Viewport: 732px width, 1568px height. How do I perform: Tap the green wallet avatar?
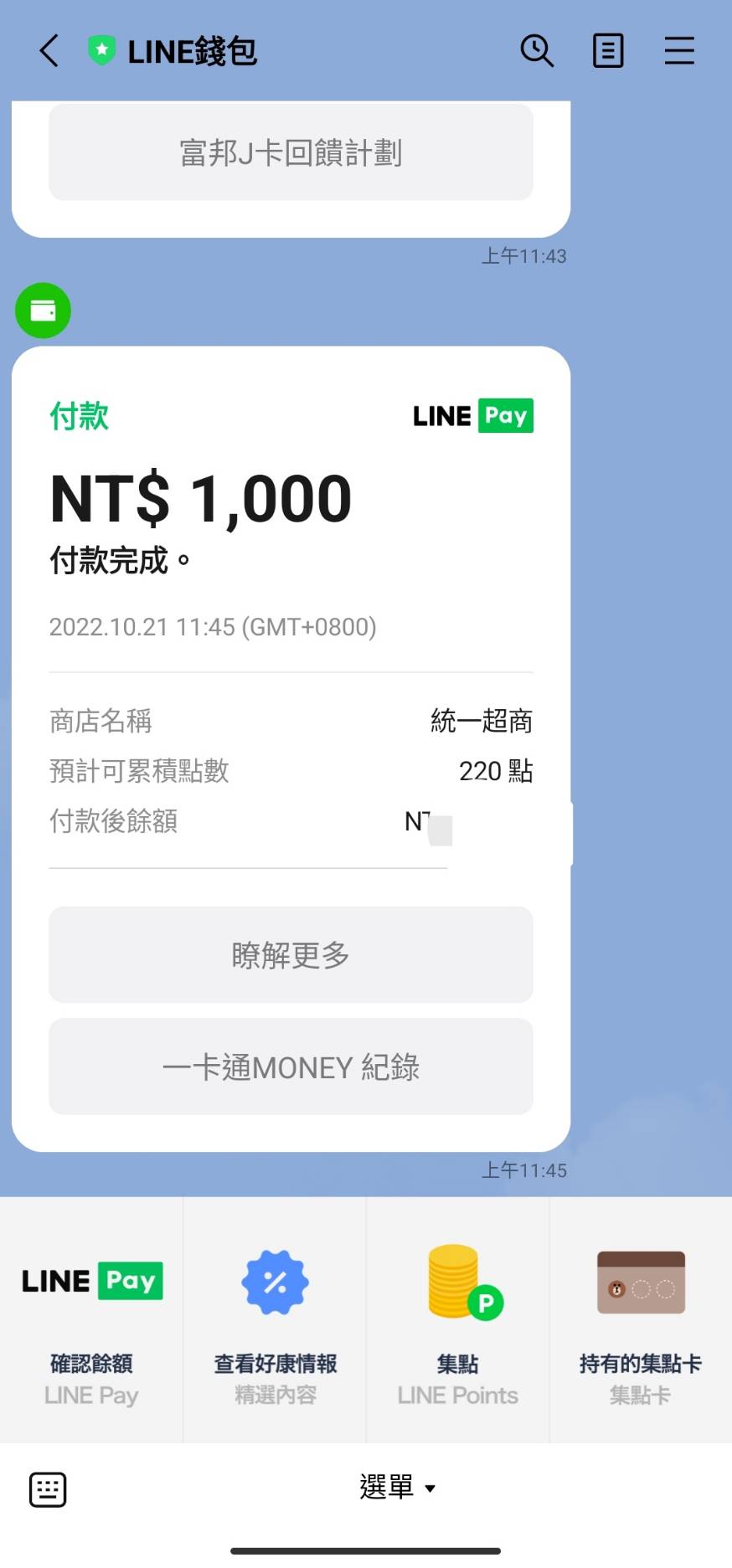click(44, 311)
